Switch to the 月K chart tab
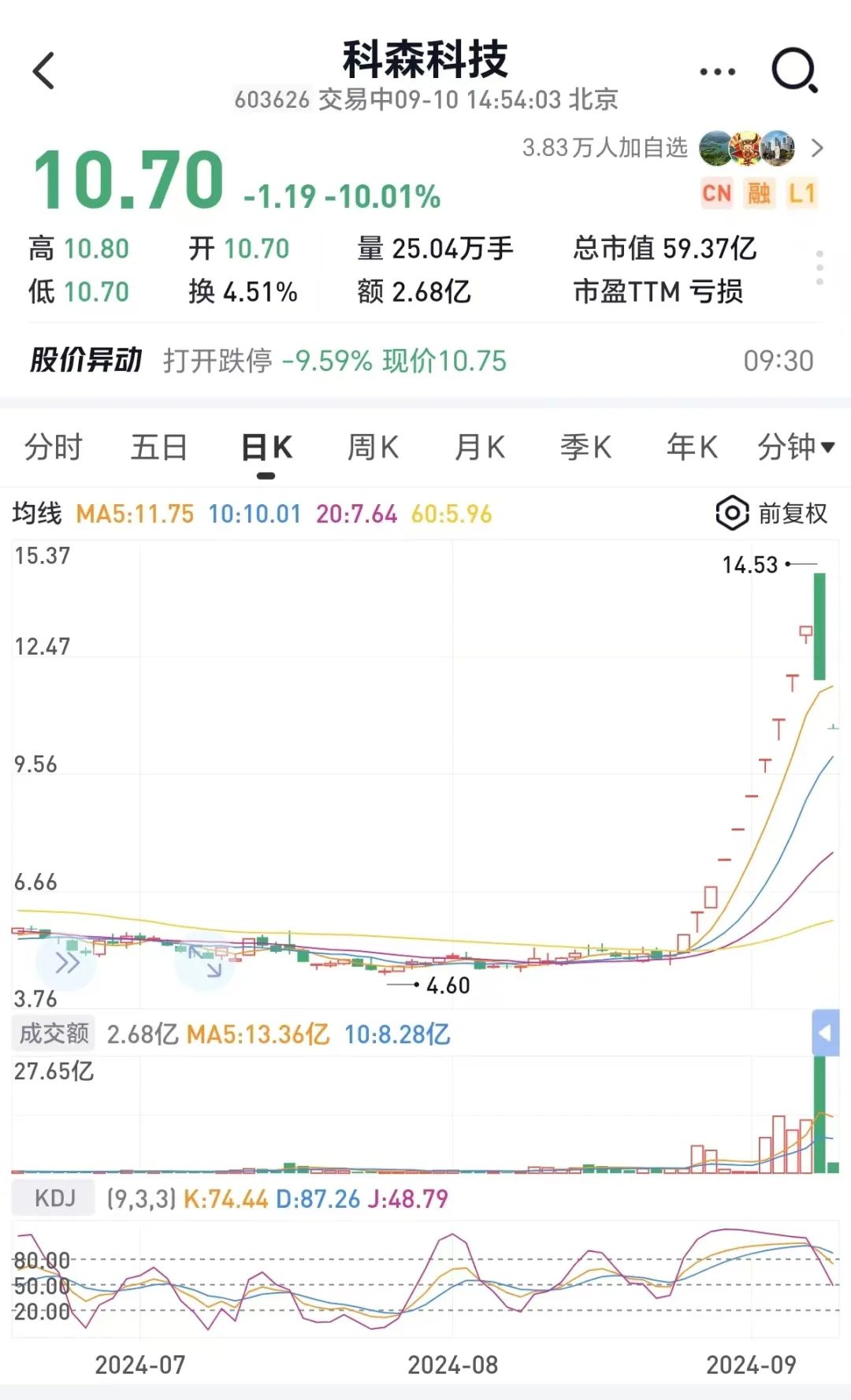 [479, 447]
